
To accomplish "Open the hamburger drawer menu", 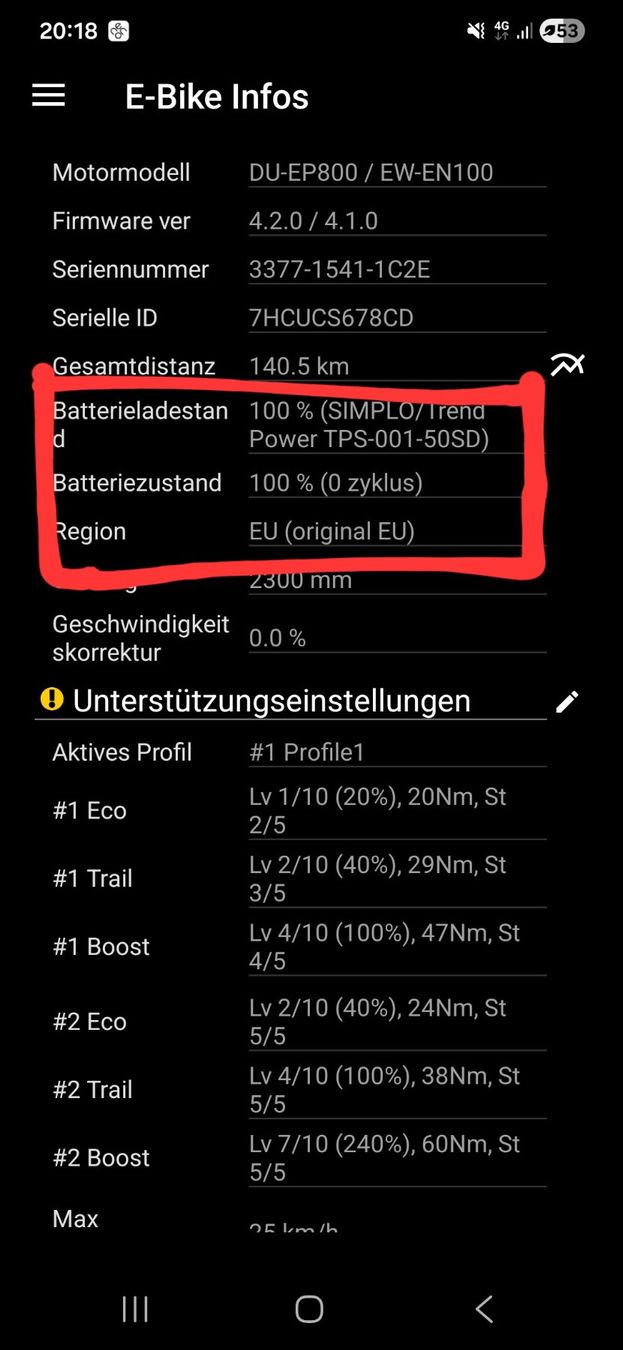I will coord(48,96).
